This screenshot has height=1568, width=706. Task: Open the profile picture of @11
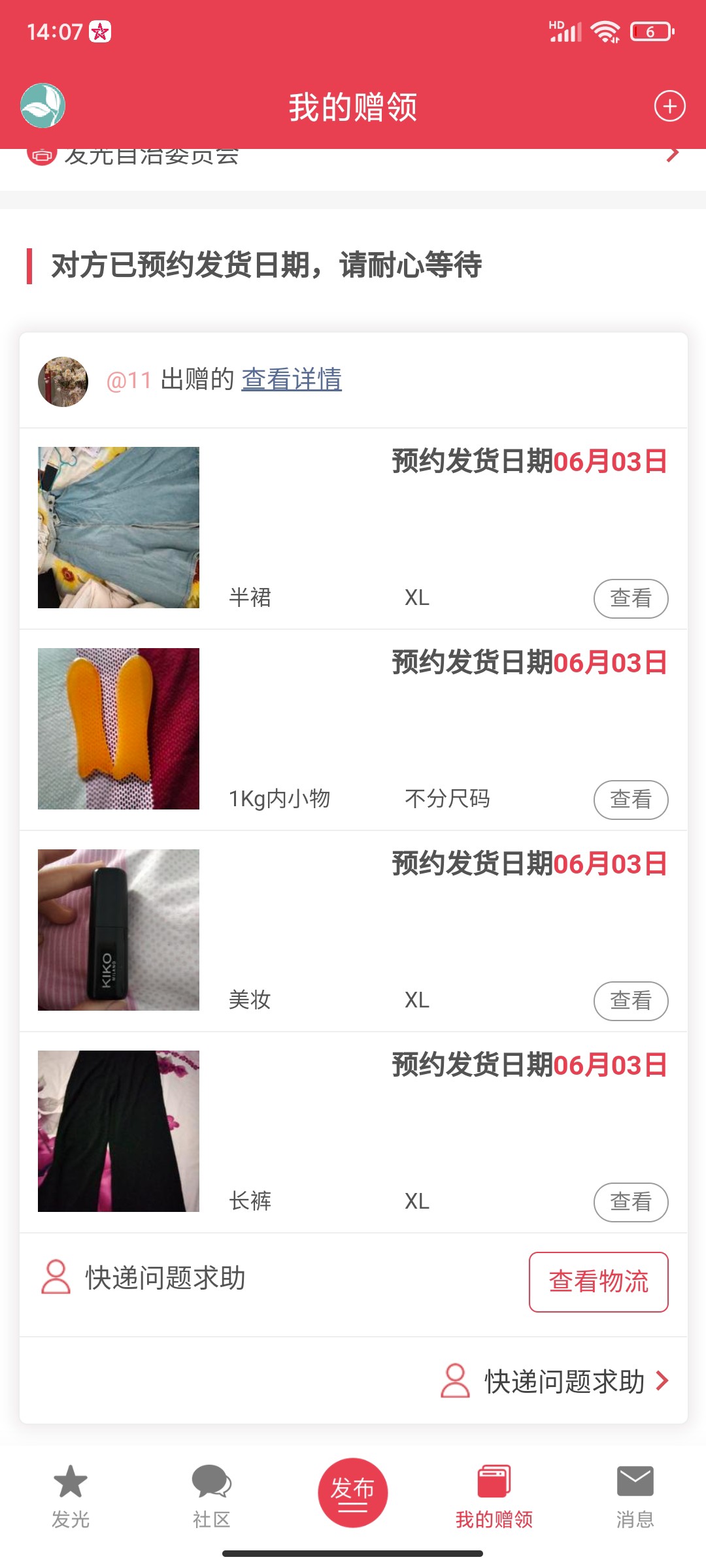[63, 382]
